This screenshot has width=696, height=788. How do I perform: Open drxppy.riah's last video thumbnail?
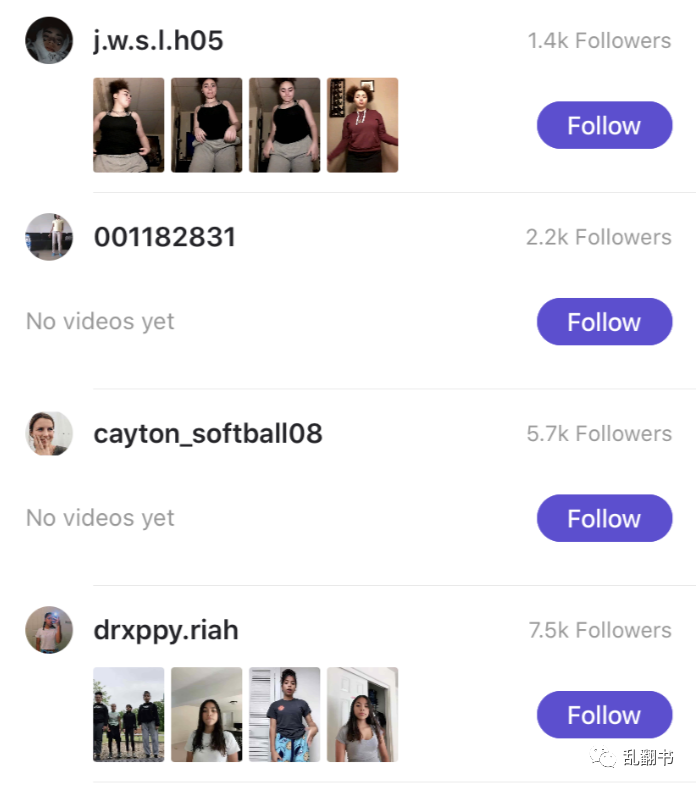point(362,714)
